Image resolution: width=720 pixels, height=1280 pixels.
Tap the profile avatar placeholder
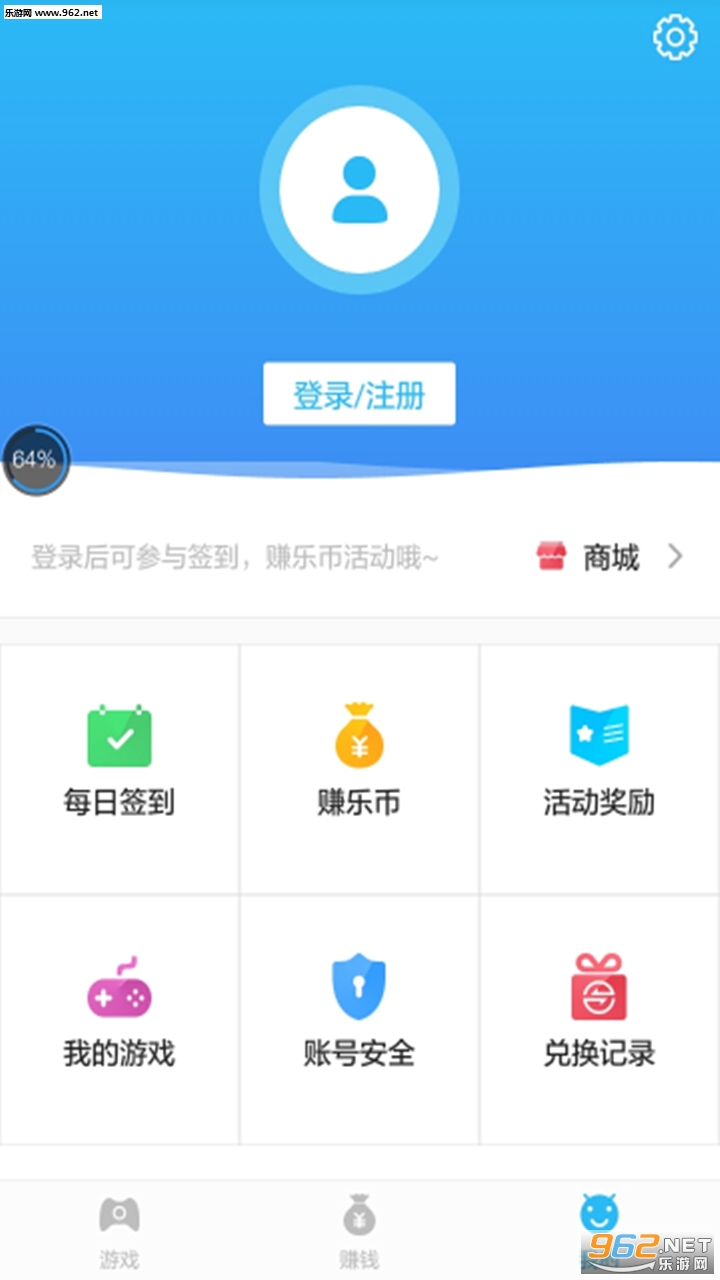(x=359, y=190)
